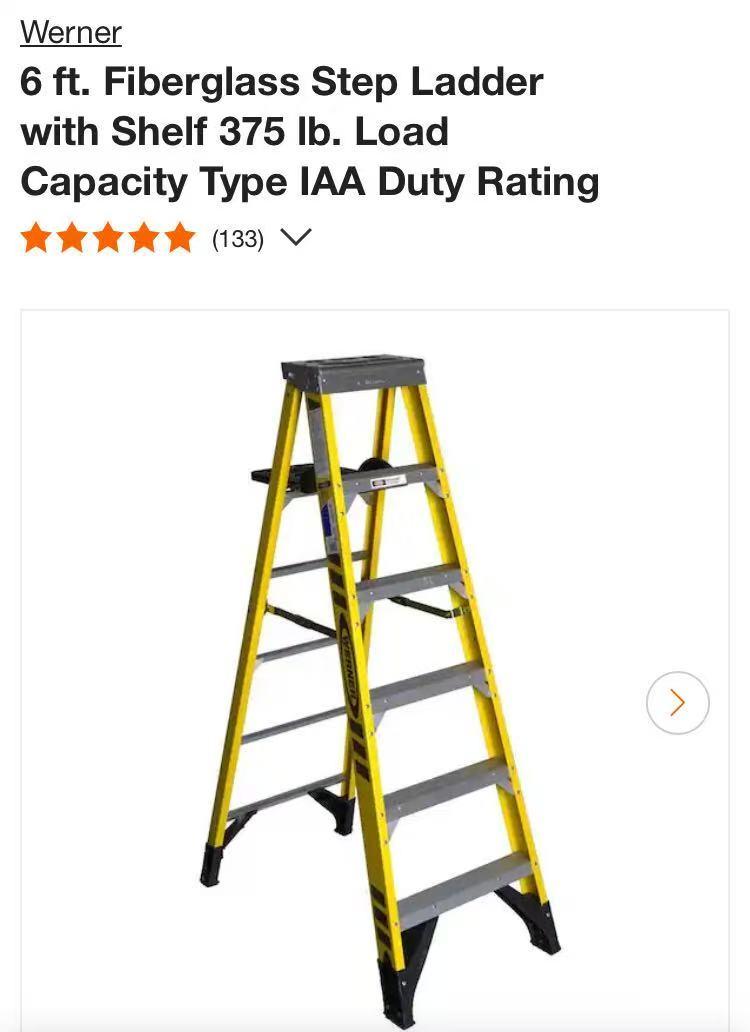The height and width of the screenshot is (1032, 750).
Task: Show the next product image
Action: 677,703
